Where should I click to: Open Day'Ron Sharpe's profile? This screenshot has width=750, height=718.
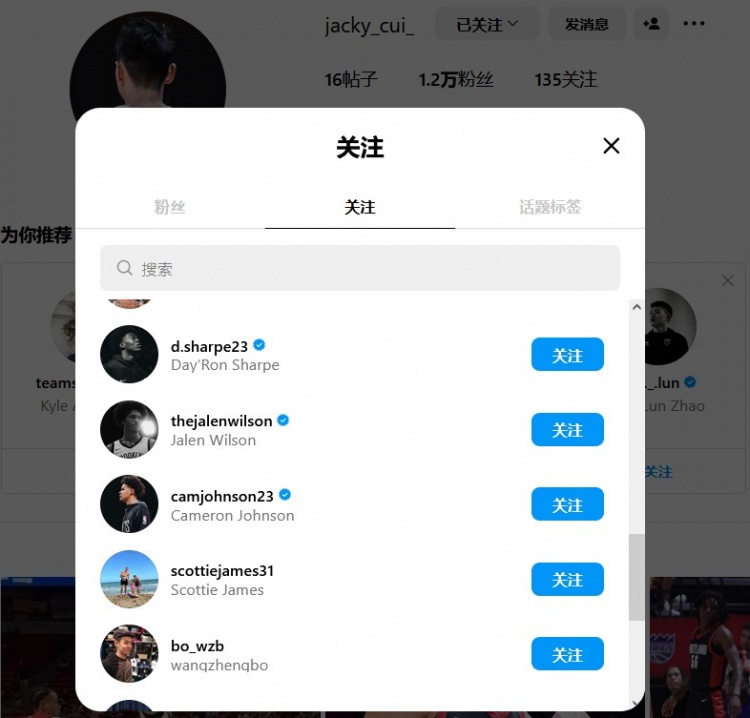(x=208, y=347)
